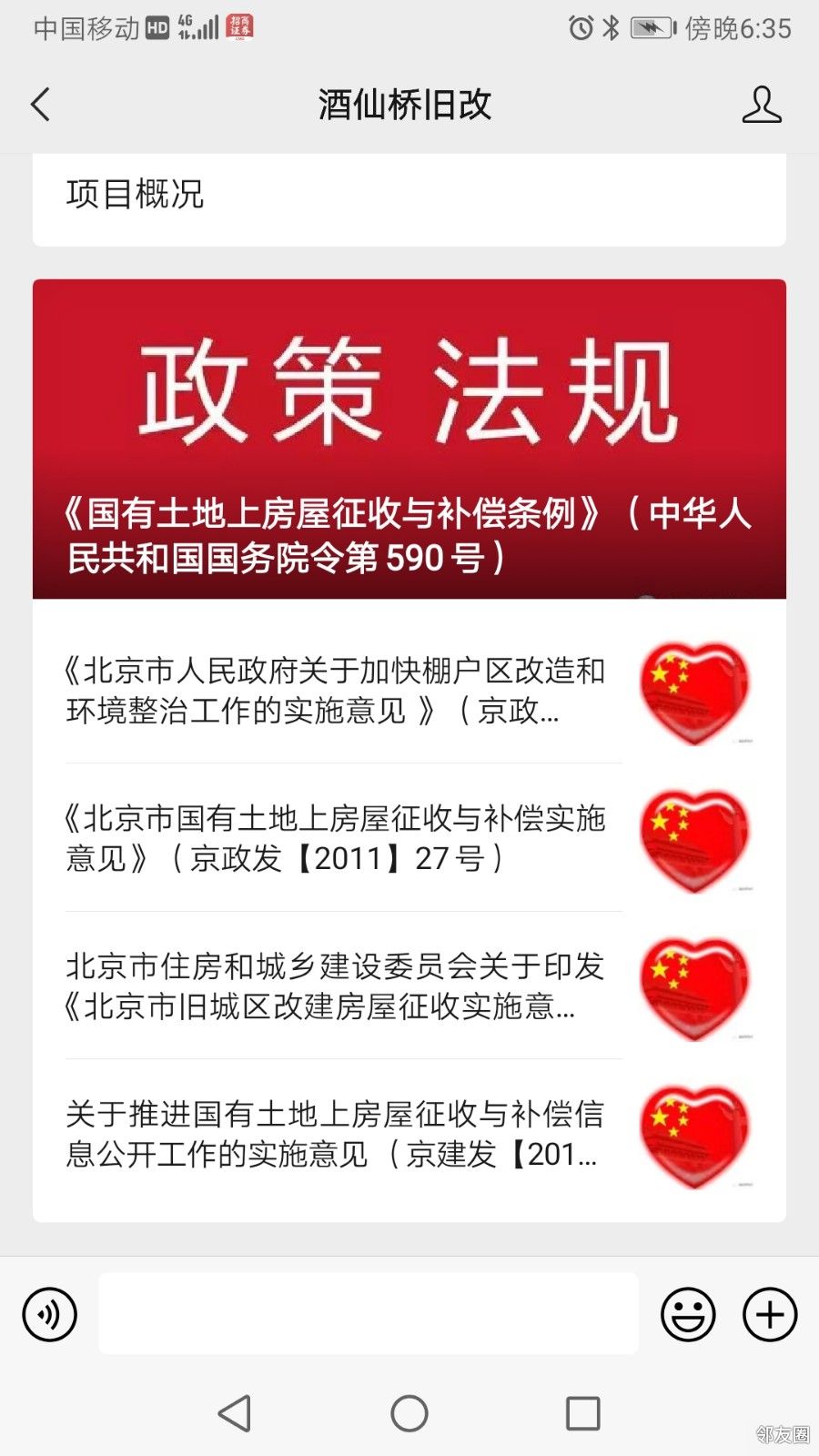Open the emoji picker
819x1456 pixels.
coord(688,1314)
